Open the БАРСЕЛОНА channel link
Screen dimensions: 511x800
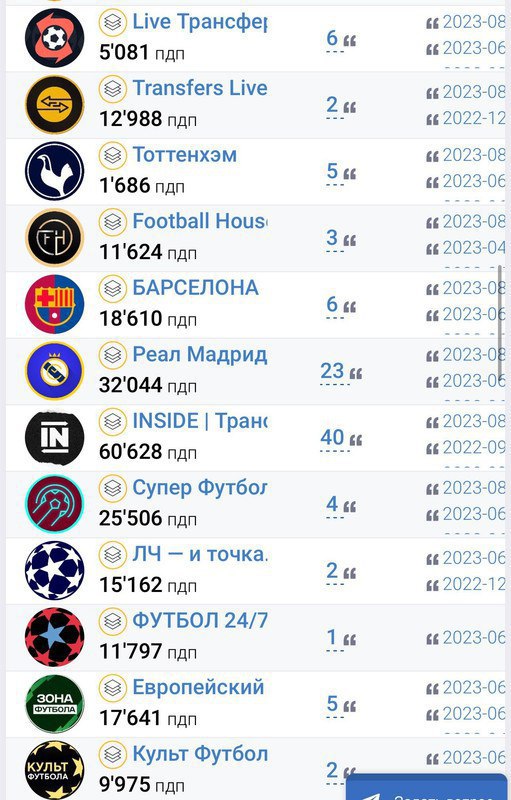click(x=195, y=288)
